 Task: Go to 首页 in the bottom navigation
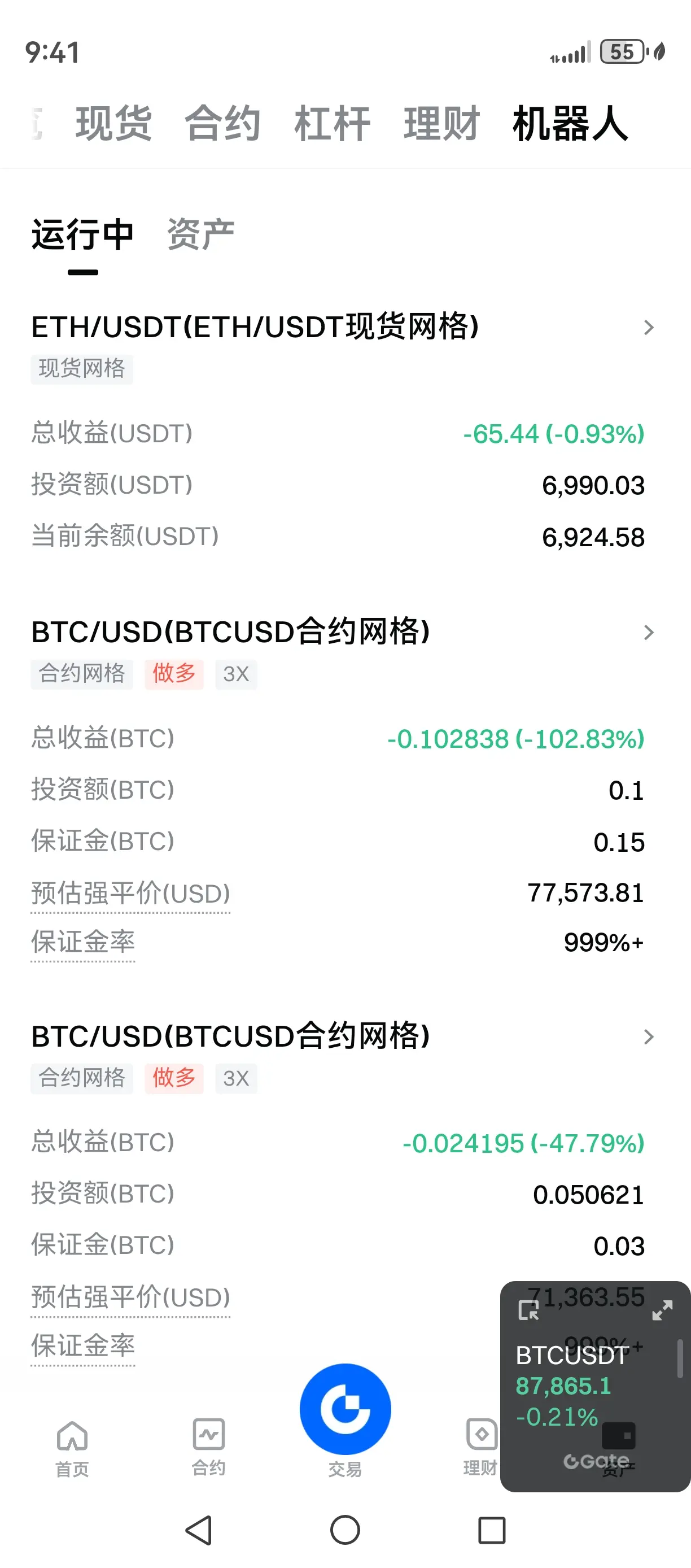pyautogui.click(x=72, y=1449)
